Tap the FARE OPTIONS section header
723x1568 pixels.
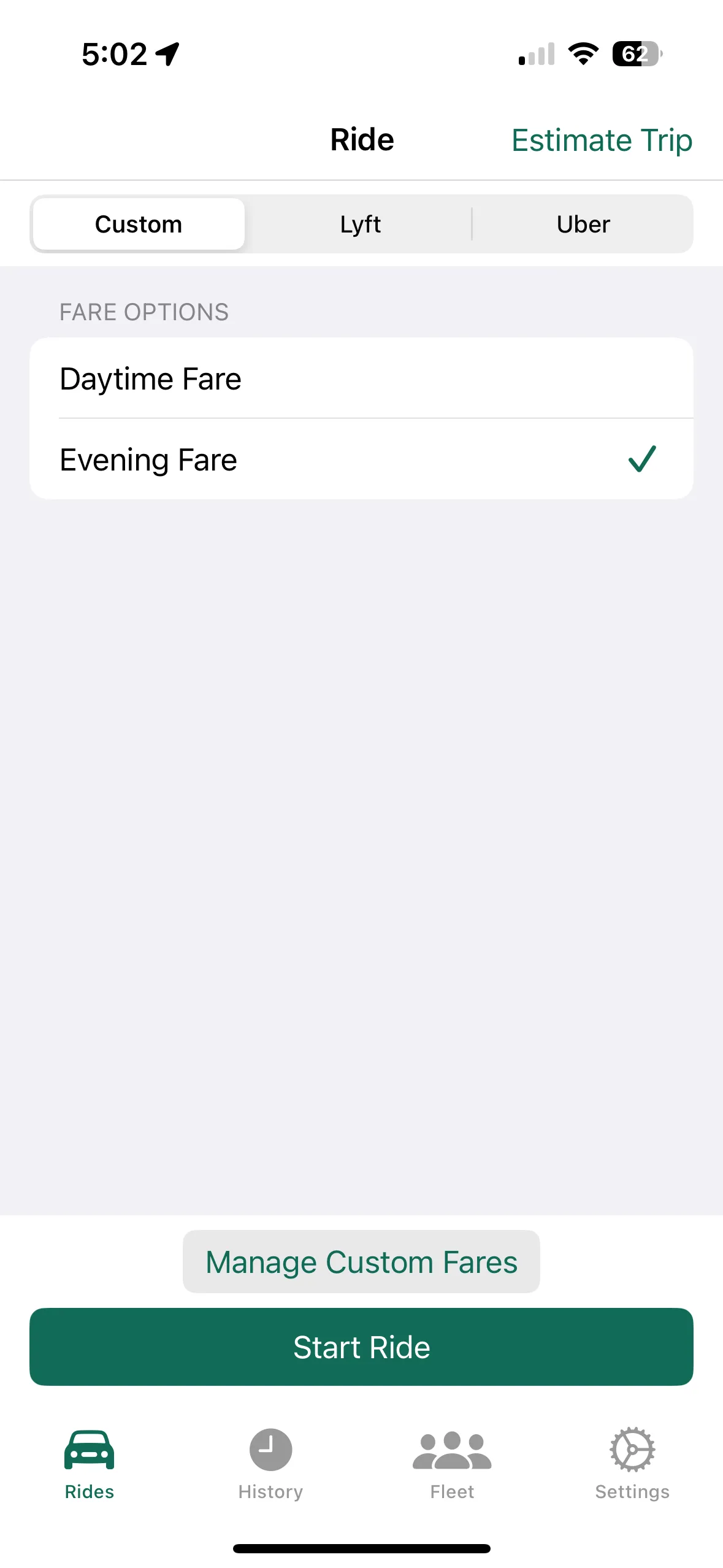[x=144, y=312]
